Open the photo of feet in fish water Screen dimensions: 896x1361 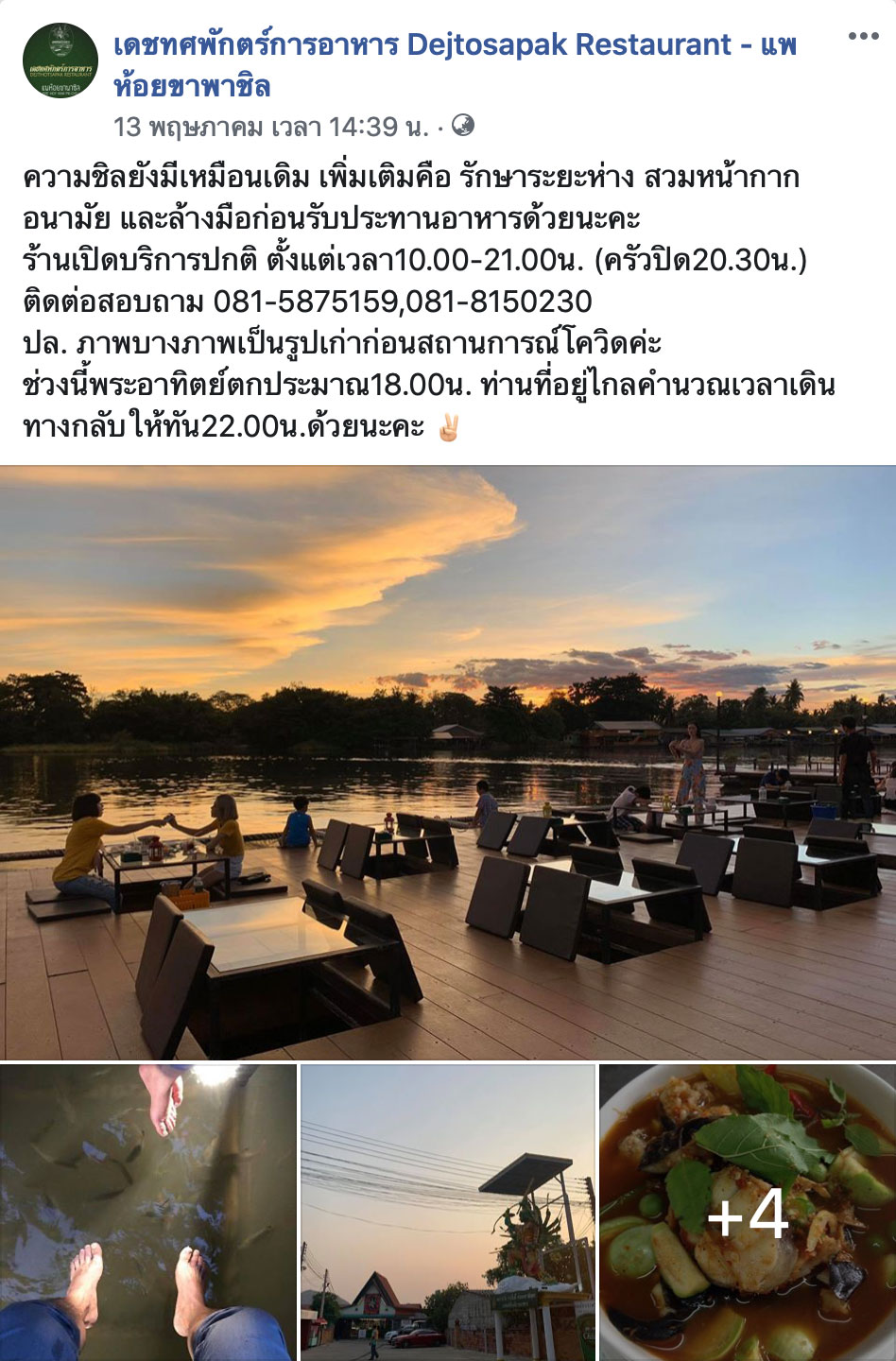pos(148,1213)
